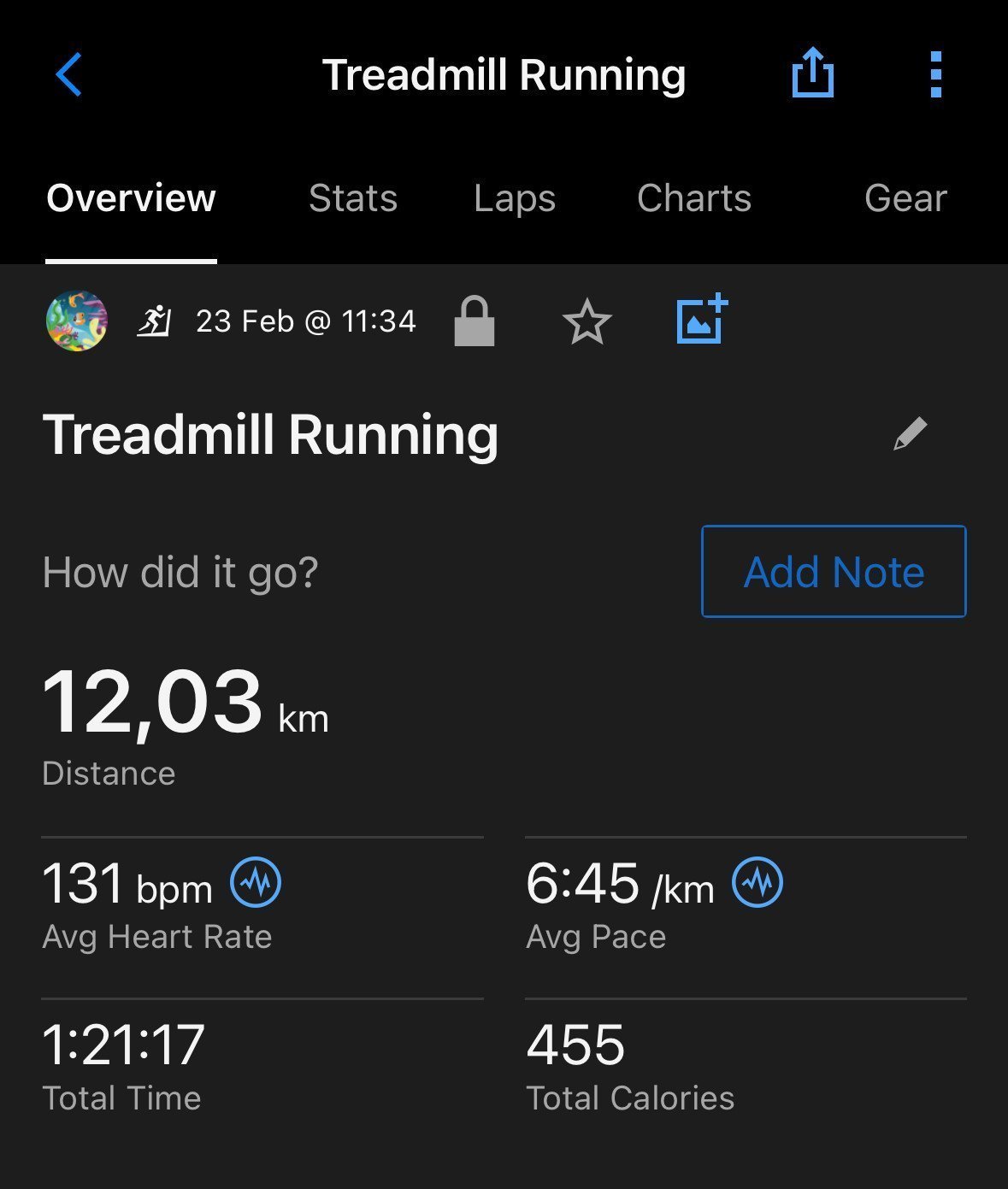Add a photo to this activity
1008x1189 pixels.
(702, 319)
